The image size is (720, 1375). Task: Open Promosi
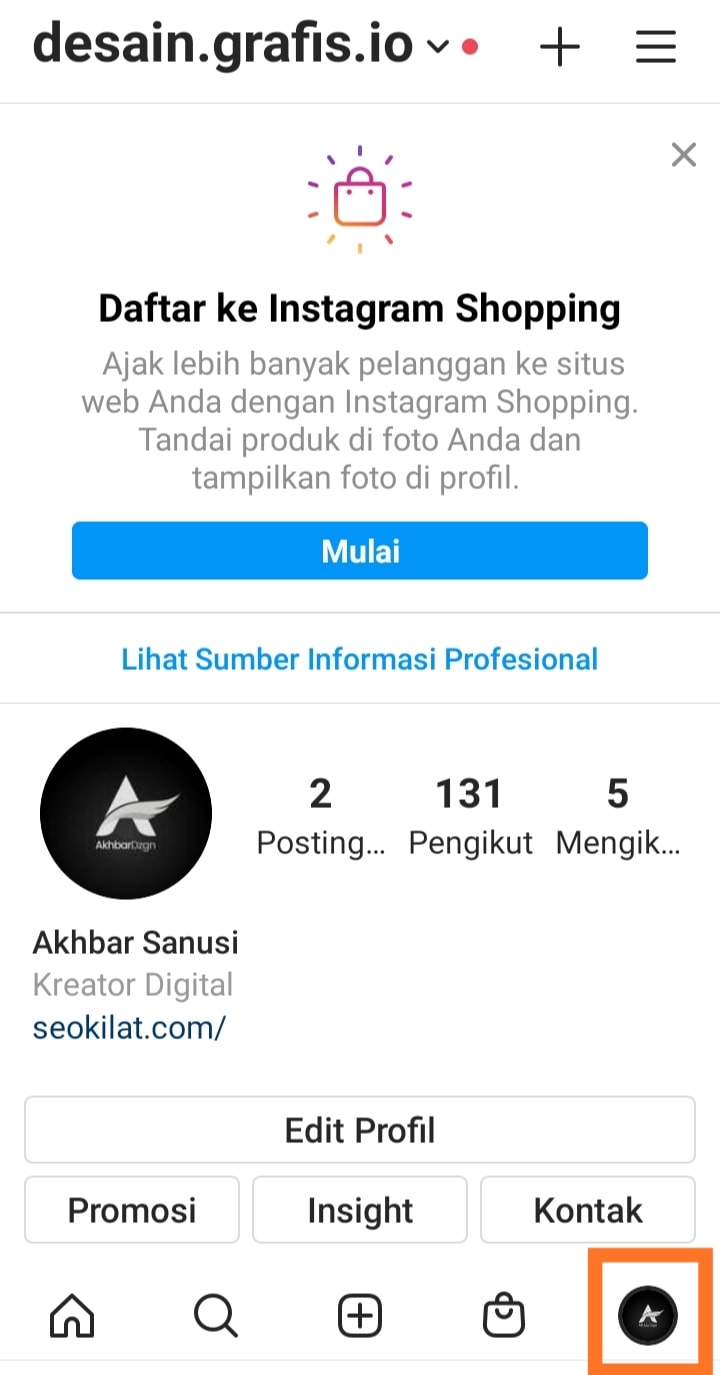(132, 1210)
